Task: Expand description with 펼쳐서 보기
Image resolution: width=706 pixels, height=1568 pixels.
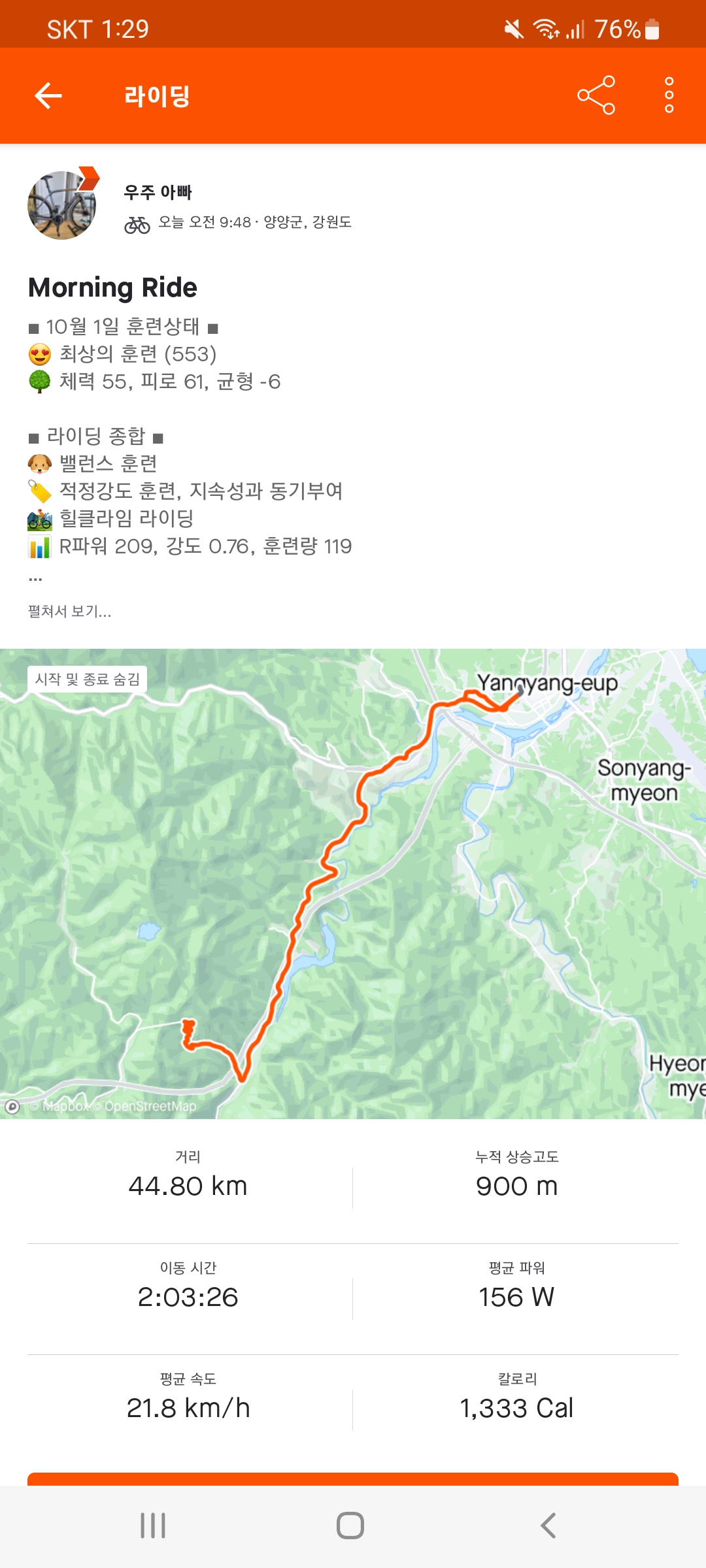Action: (x=69, y=612)
